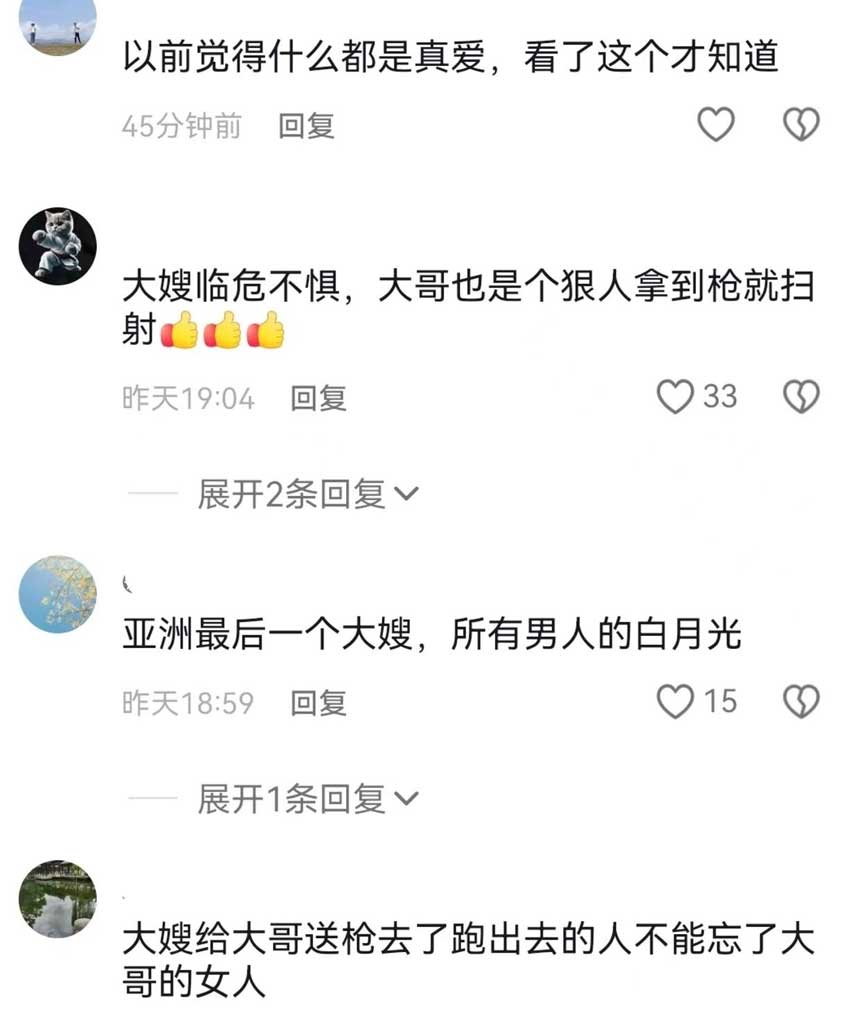Dislike the comment posted 45分钟前
This screenshot has height=1022, width=860.
[800, 125]
